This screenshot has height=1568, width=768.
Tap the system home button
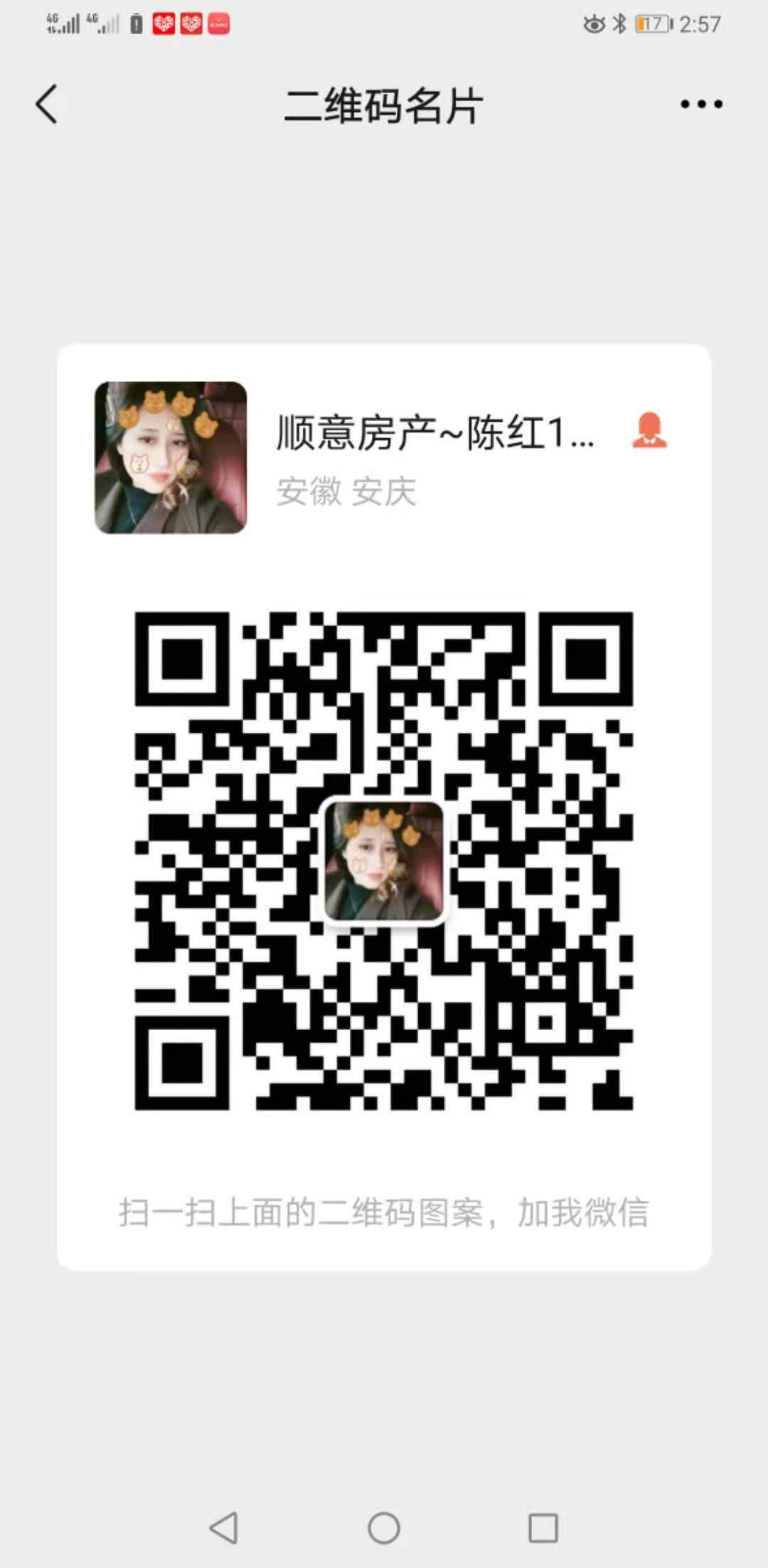(x=384, y=1527)
